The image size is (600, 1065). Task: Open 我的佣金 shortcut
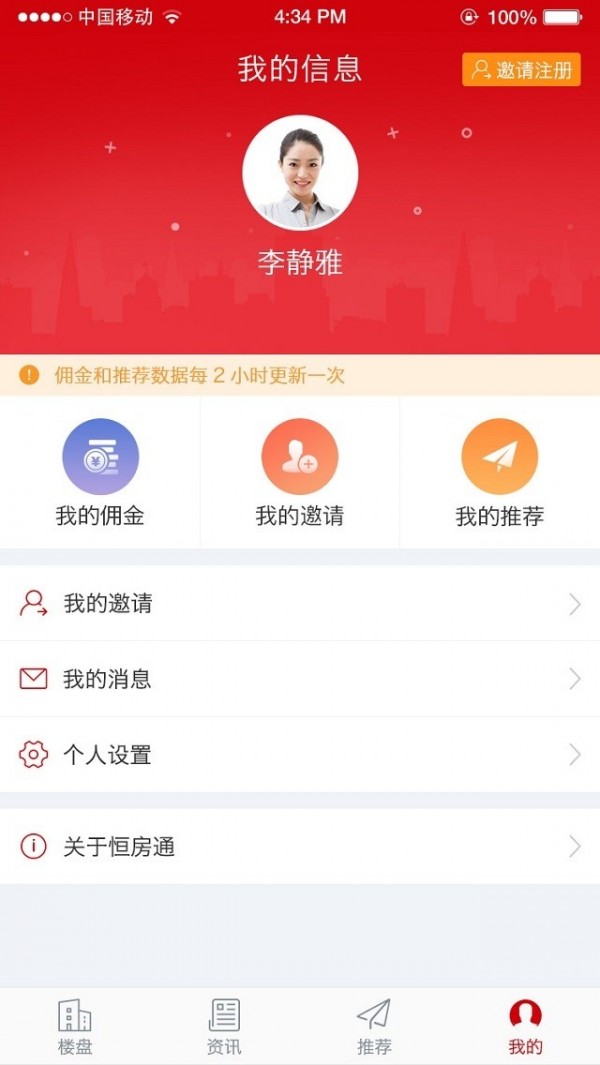[100, 472]
